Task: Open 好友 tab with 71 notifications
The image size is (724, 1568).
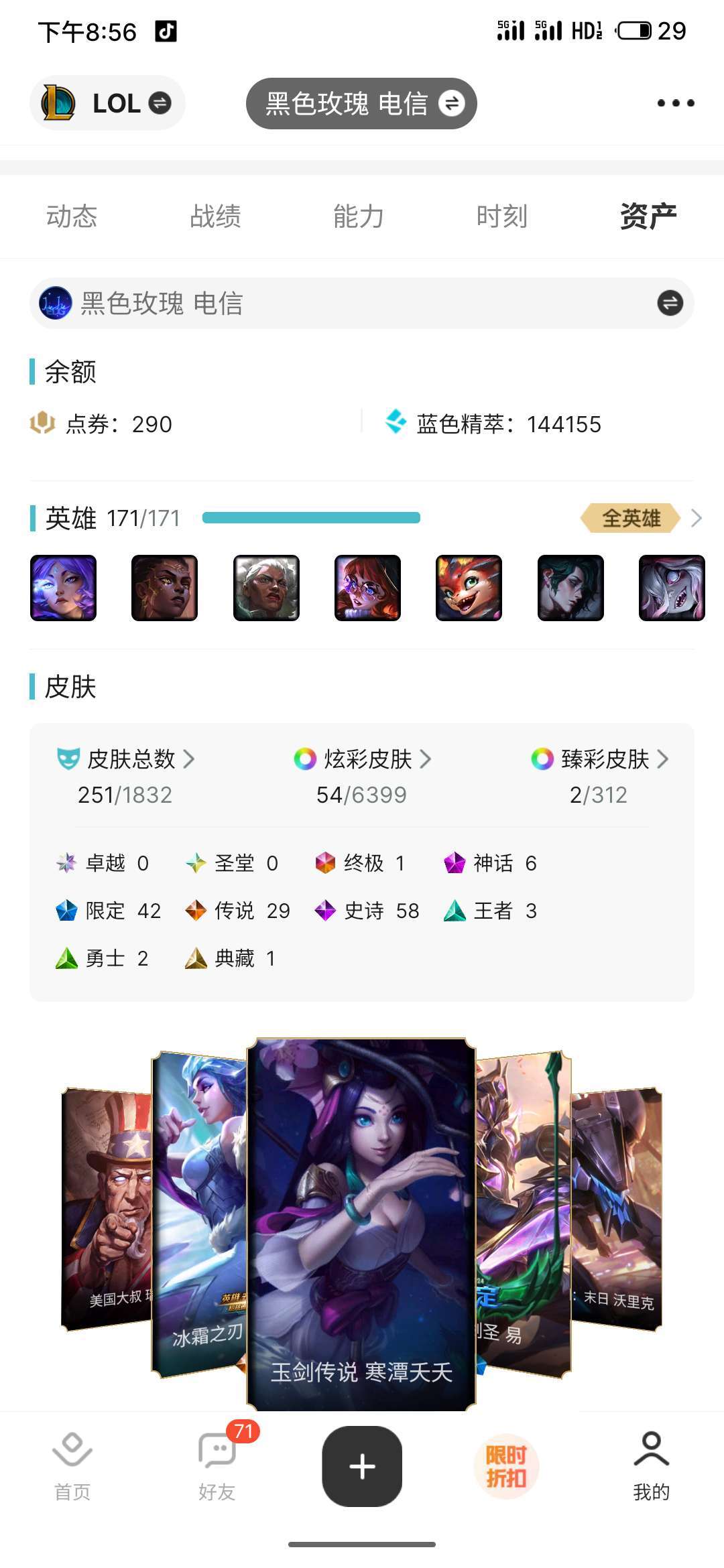Action: point(217,1466)
